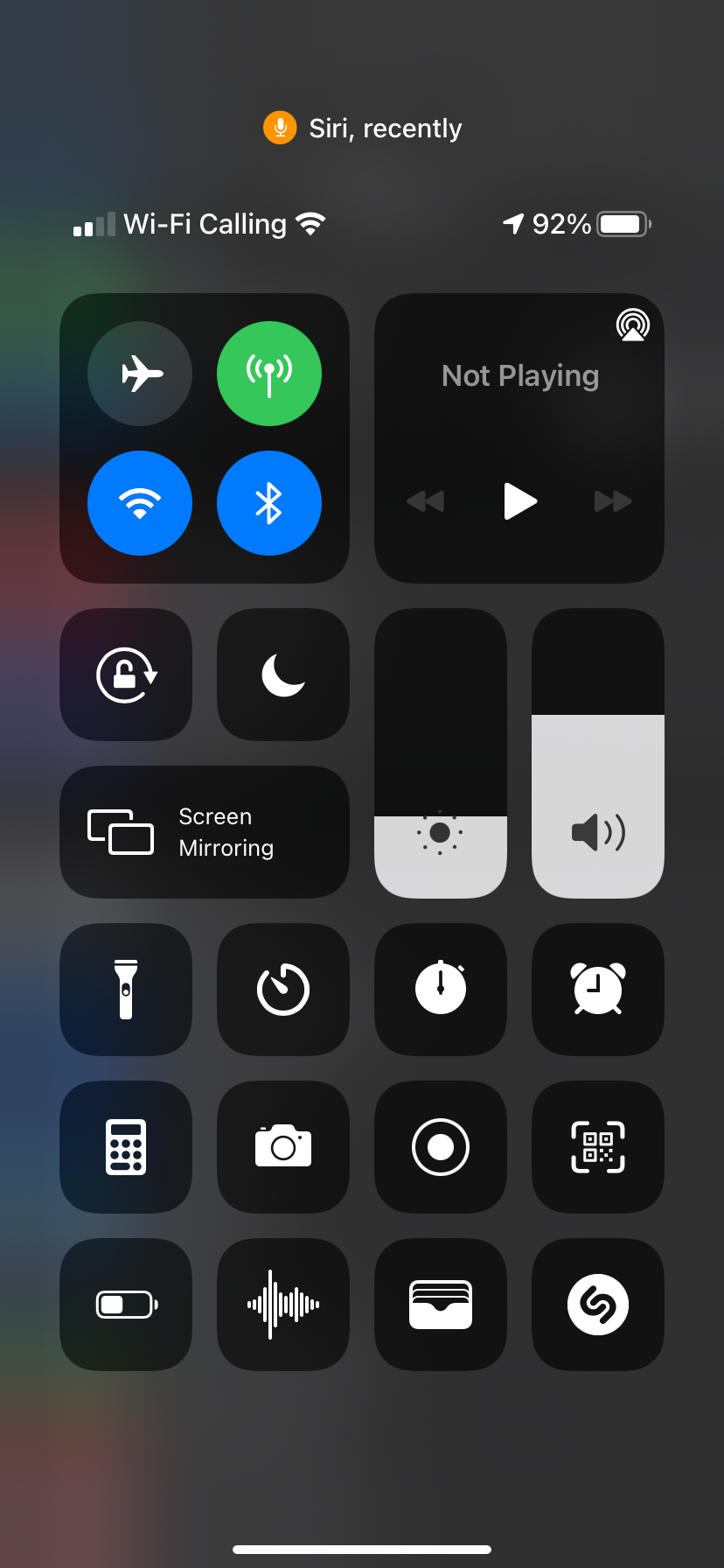Tap the Siri recently active indicator
Screen dimensions: 724x1568
click(362, 128)
